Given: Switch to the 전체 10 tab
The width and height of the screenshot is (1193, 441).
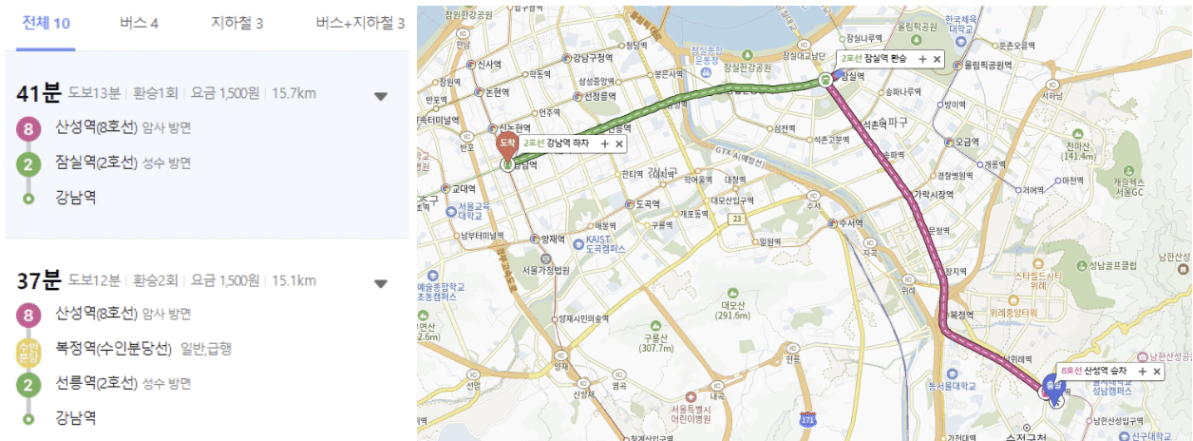Looking at the screenshot, I should tap(46, 22).
